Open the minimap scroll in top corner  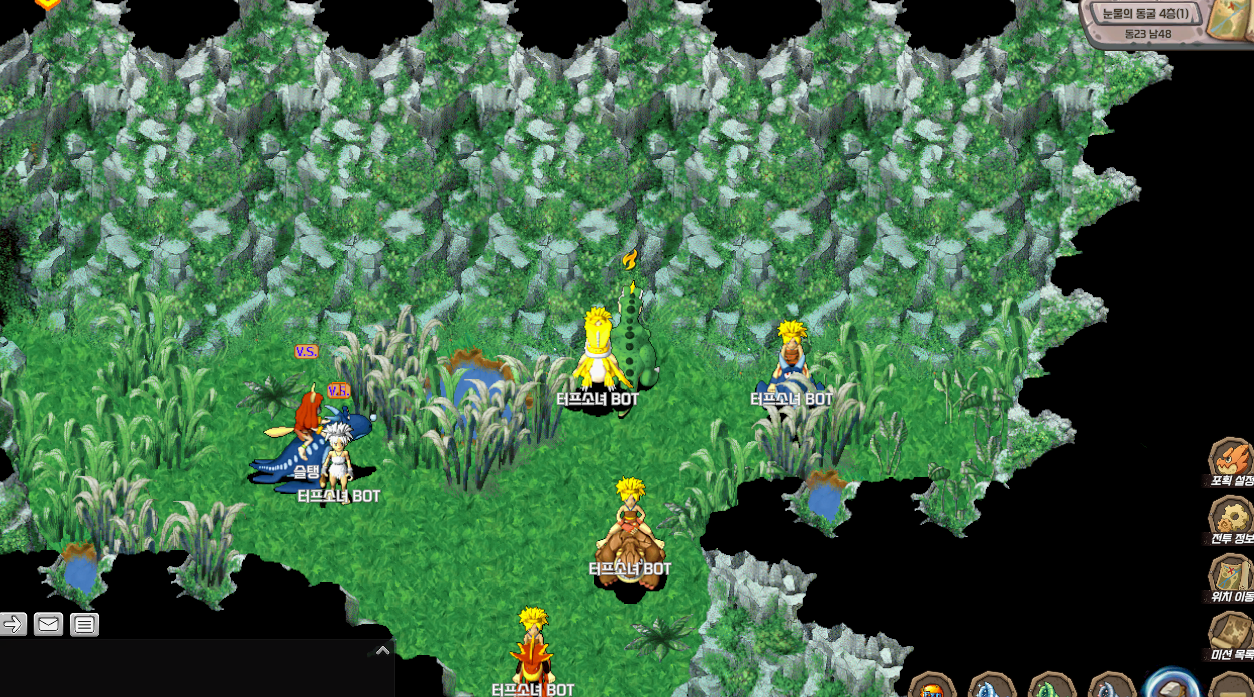click(1230, 22)
